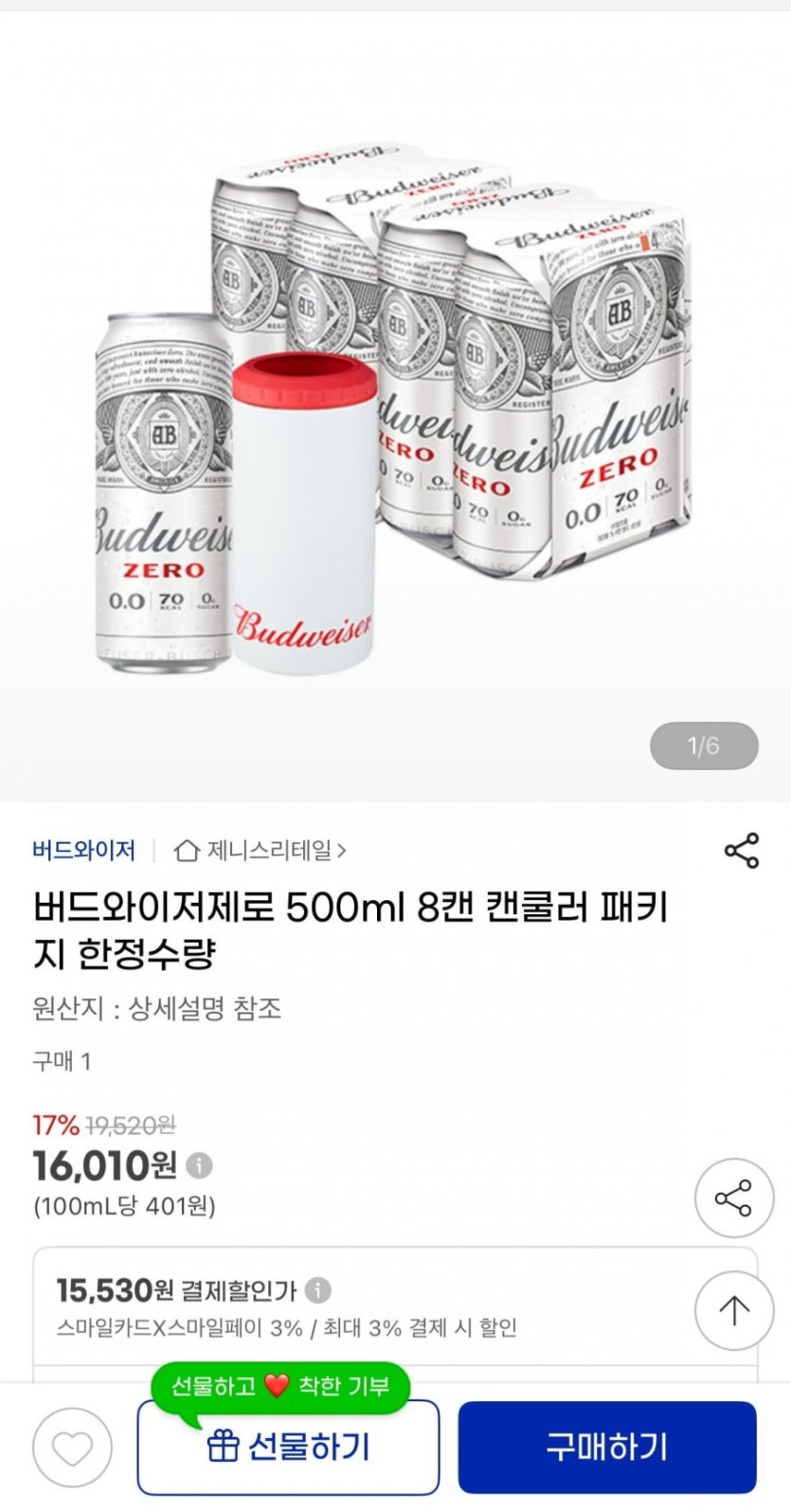
Task: Show price info next to 16,010원
Action: pos(199,1164)
